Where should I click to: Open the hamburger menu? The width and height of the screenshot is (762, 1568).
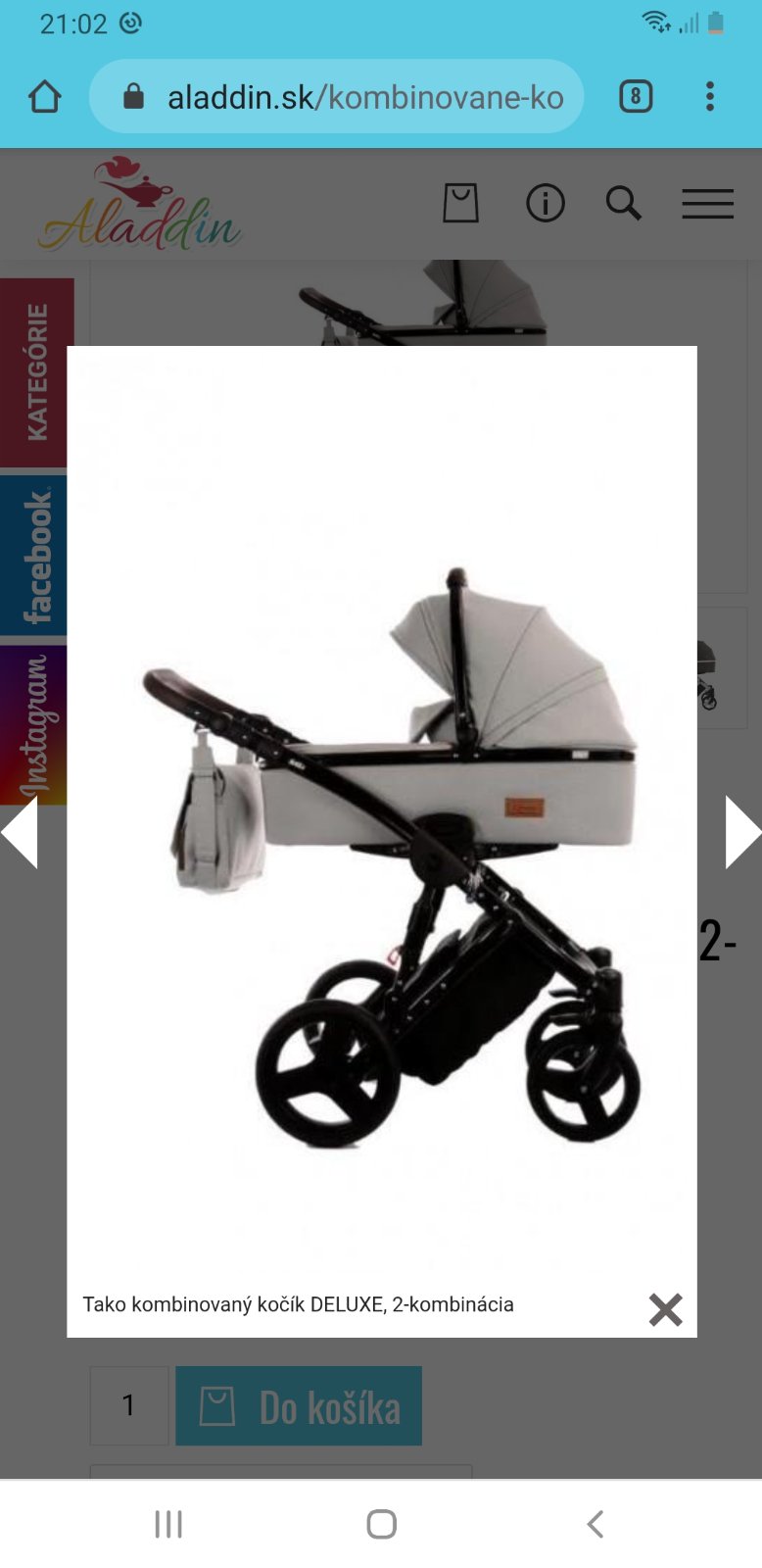[x=707, y=203]
